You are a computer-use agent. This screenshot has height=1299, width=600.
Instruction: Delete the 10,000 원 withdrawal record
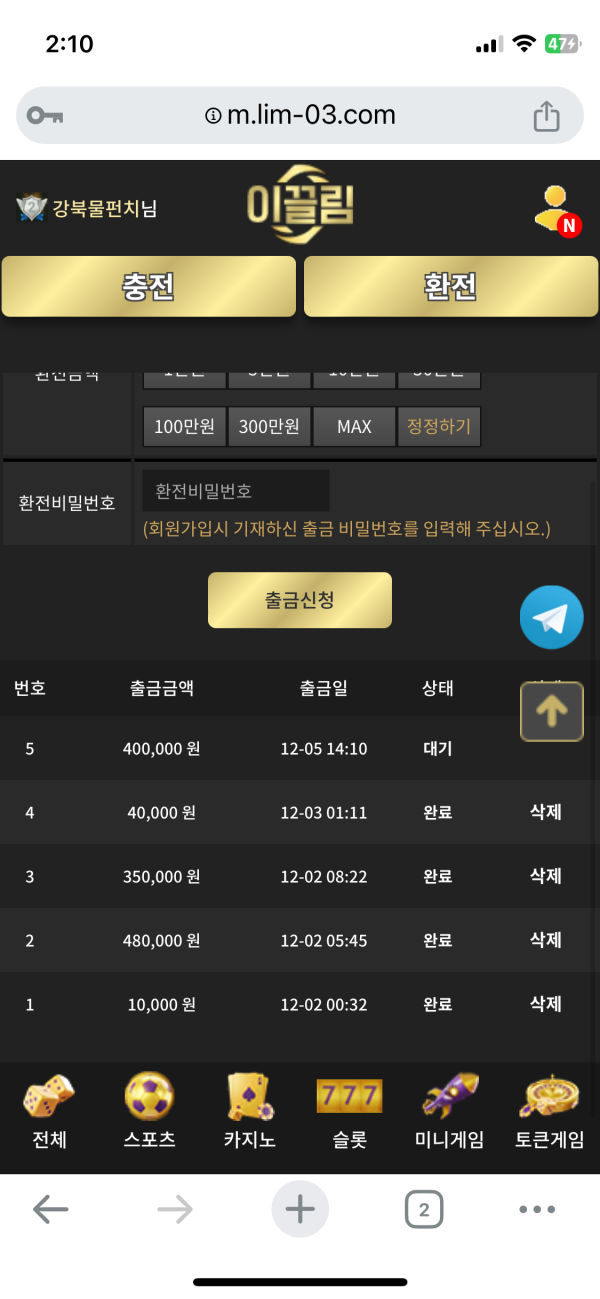pos(545,1004)
